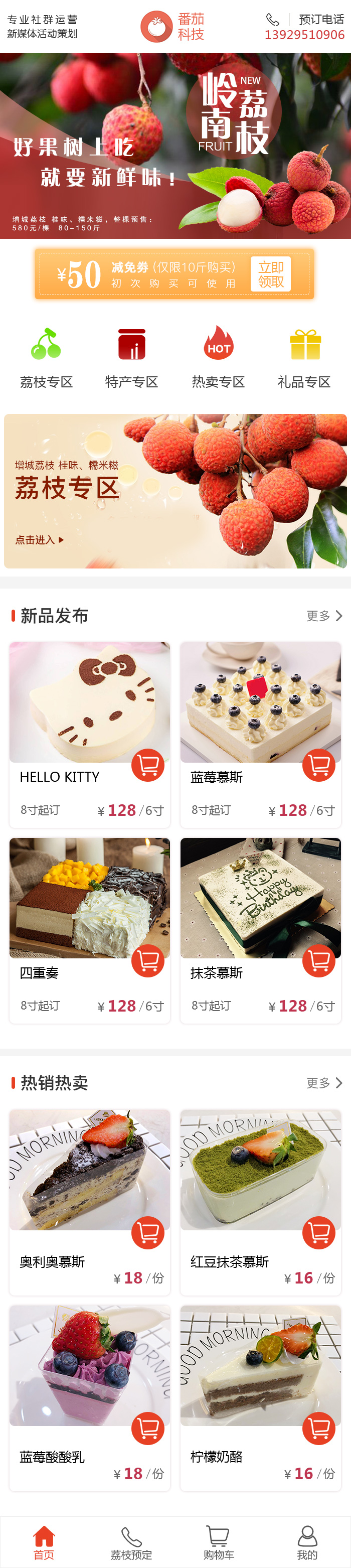Viewport: 351px width, 1568px height.
Task: Call the booking phone number 13929510906
Action: 304,35
